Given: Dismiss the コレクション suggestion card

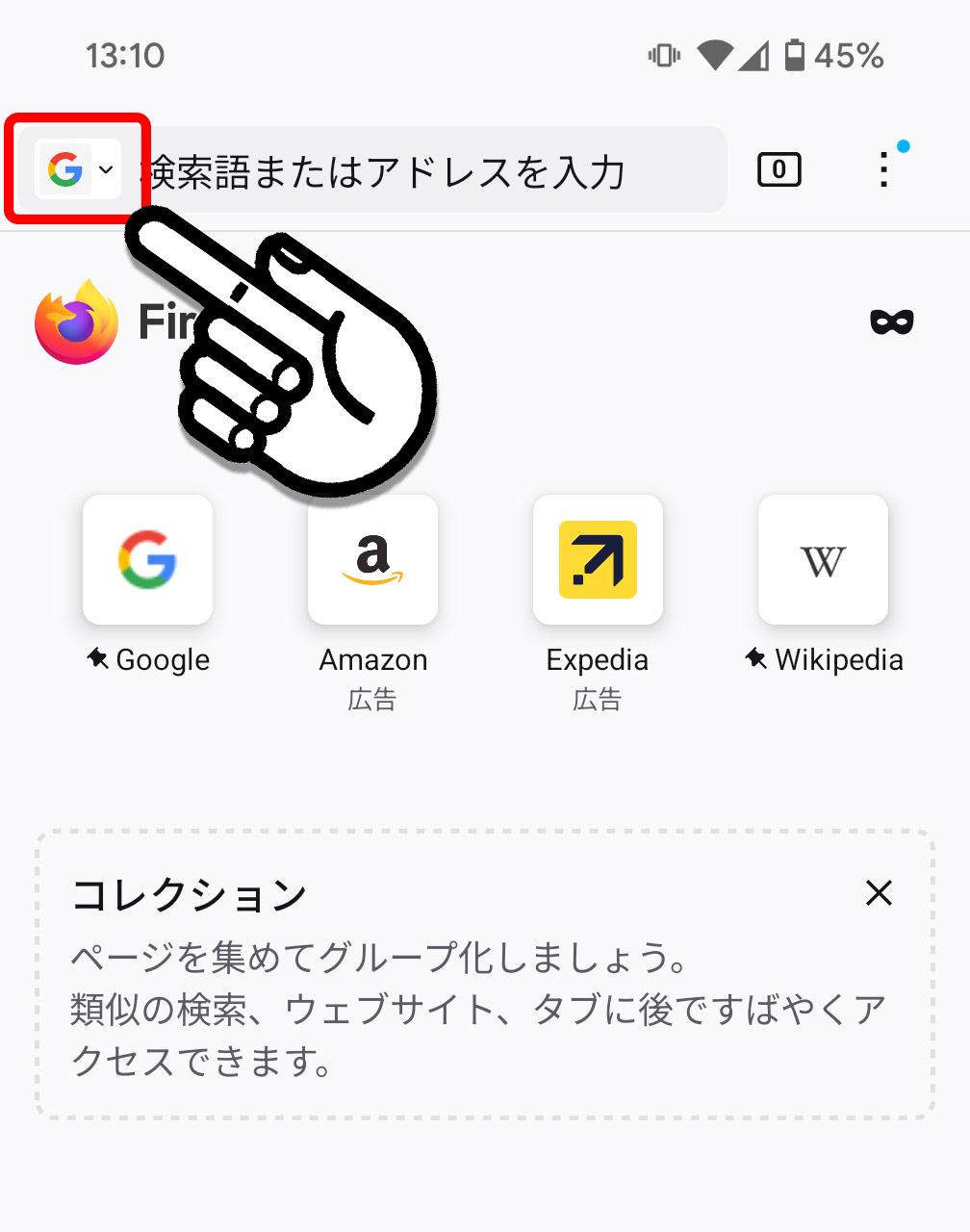Looking at the screenshot, I should point(879,893).
